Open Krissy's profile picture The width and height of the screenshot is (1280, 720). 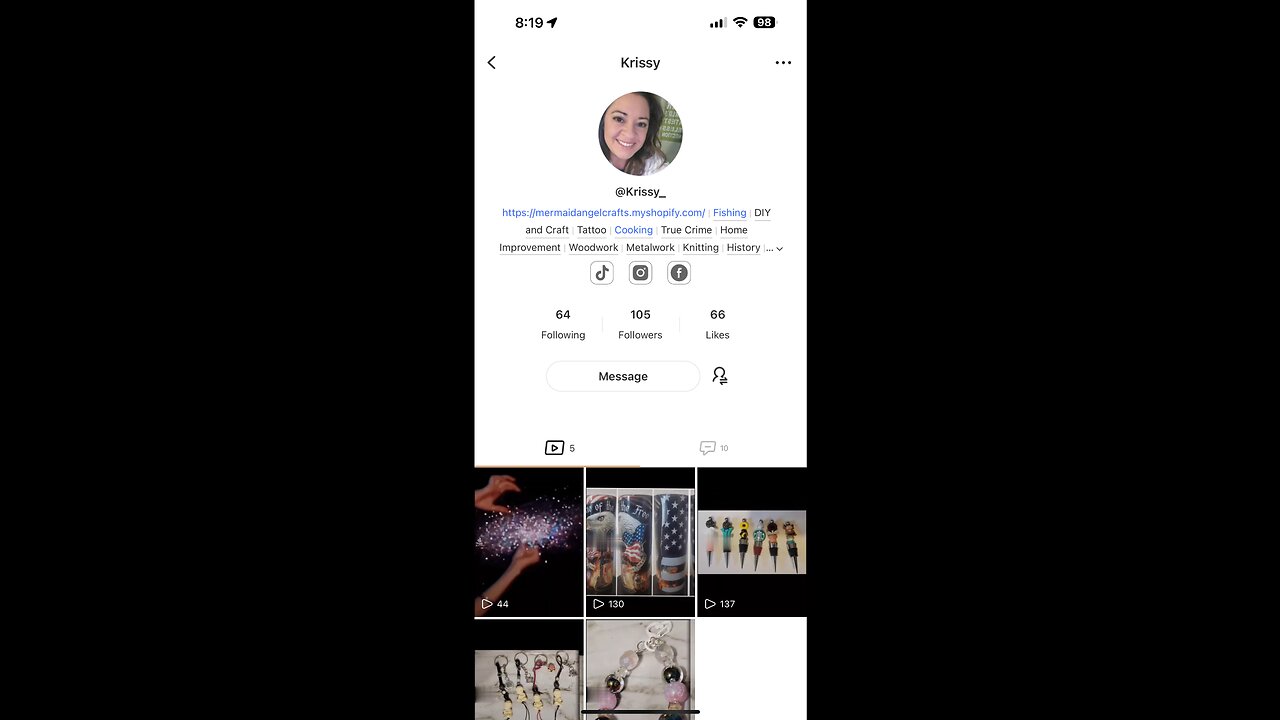click(640, 134)
